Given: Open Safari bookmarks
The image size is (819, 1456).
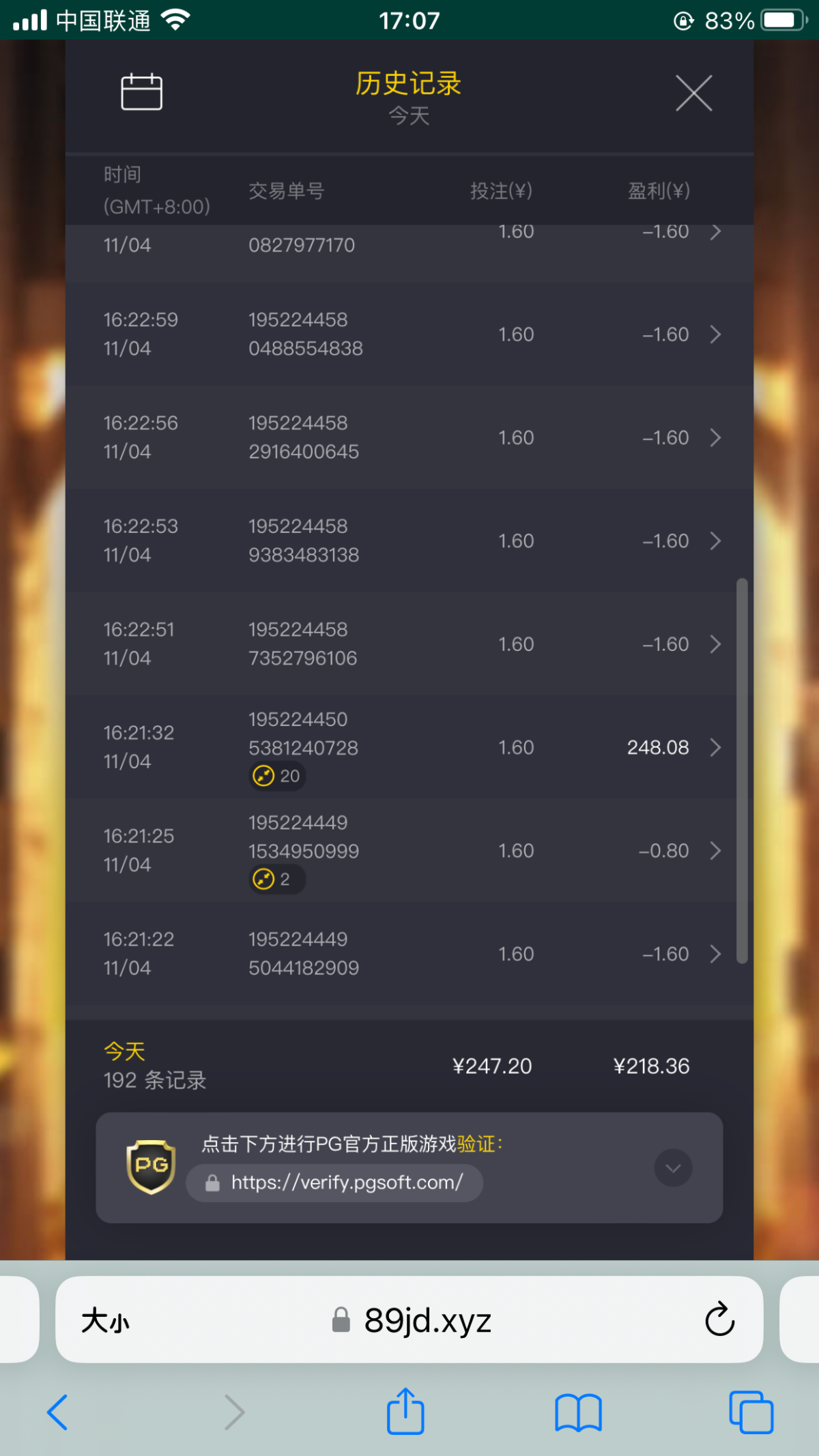Looking at the screenshot, I should (x=578, y=1412).
